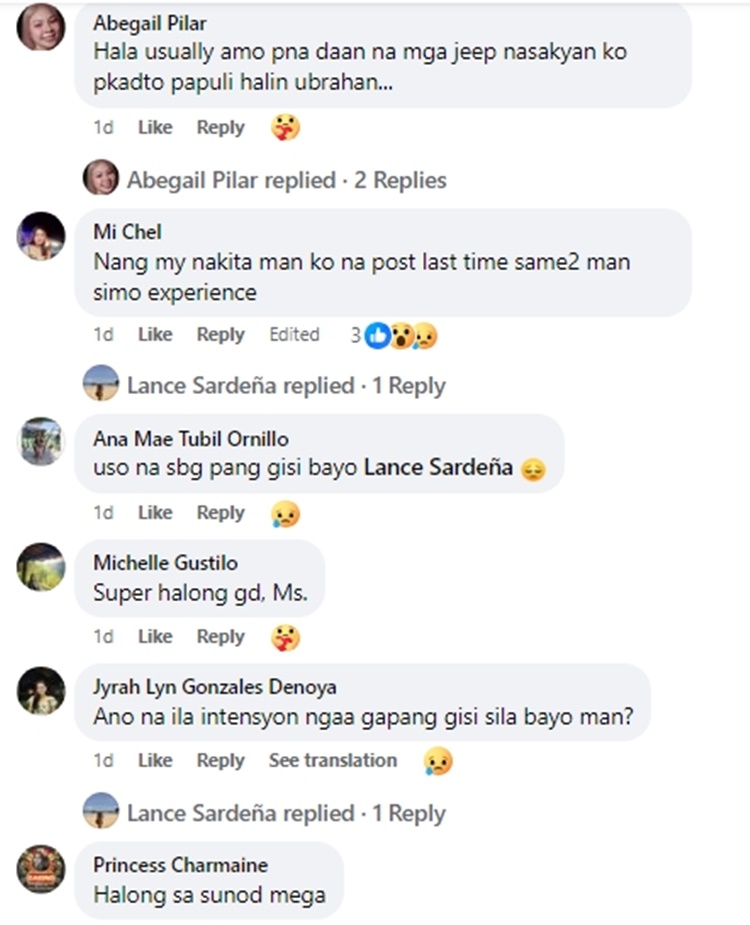Open Michelle Gustilo's profile picture

pyautogui.click(x=41, y=568)
